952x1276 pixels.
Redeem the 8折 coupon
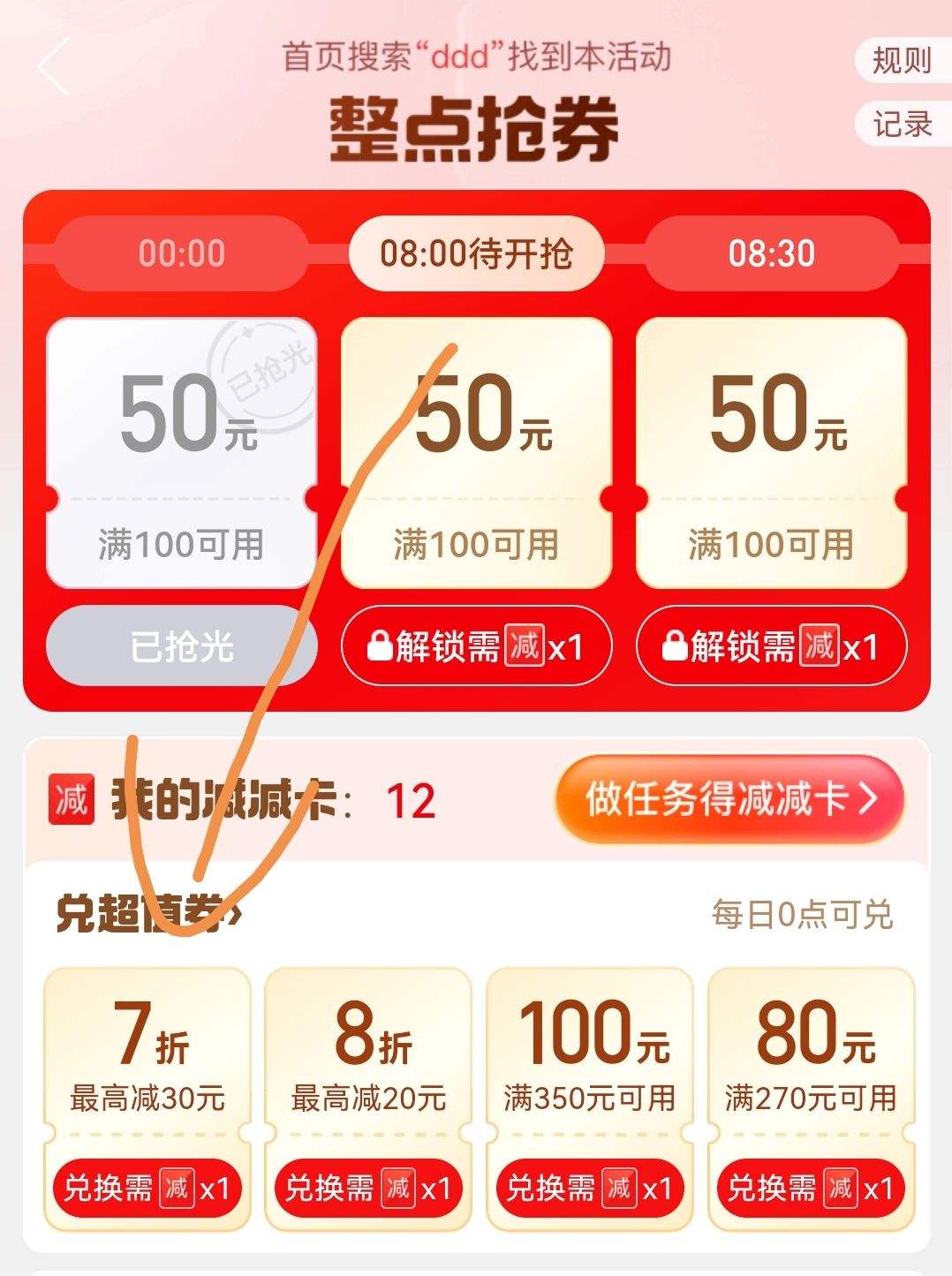(x=368, y=1188)
